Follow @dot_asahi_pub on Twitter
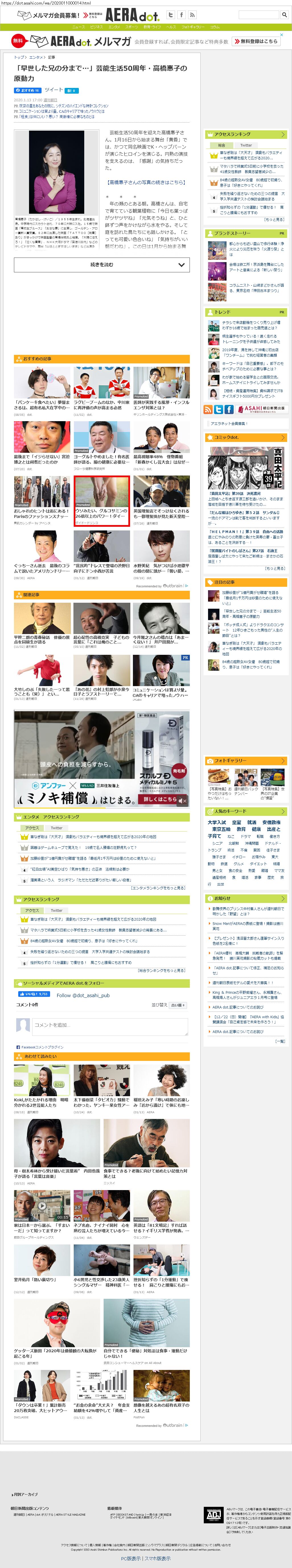The image size is (292, 1568). point(83,995)
